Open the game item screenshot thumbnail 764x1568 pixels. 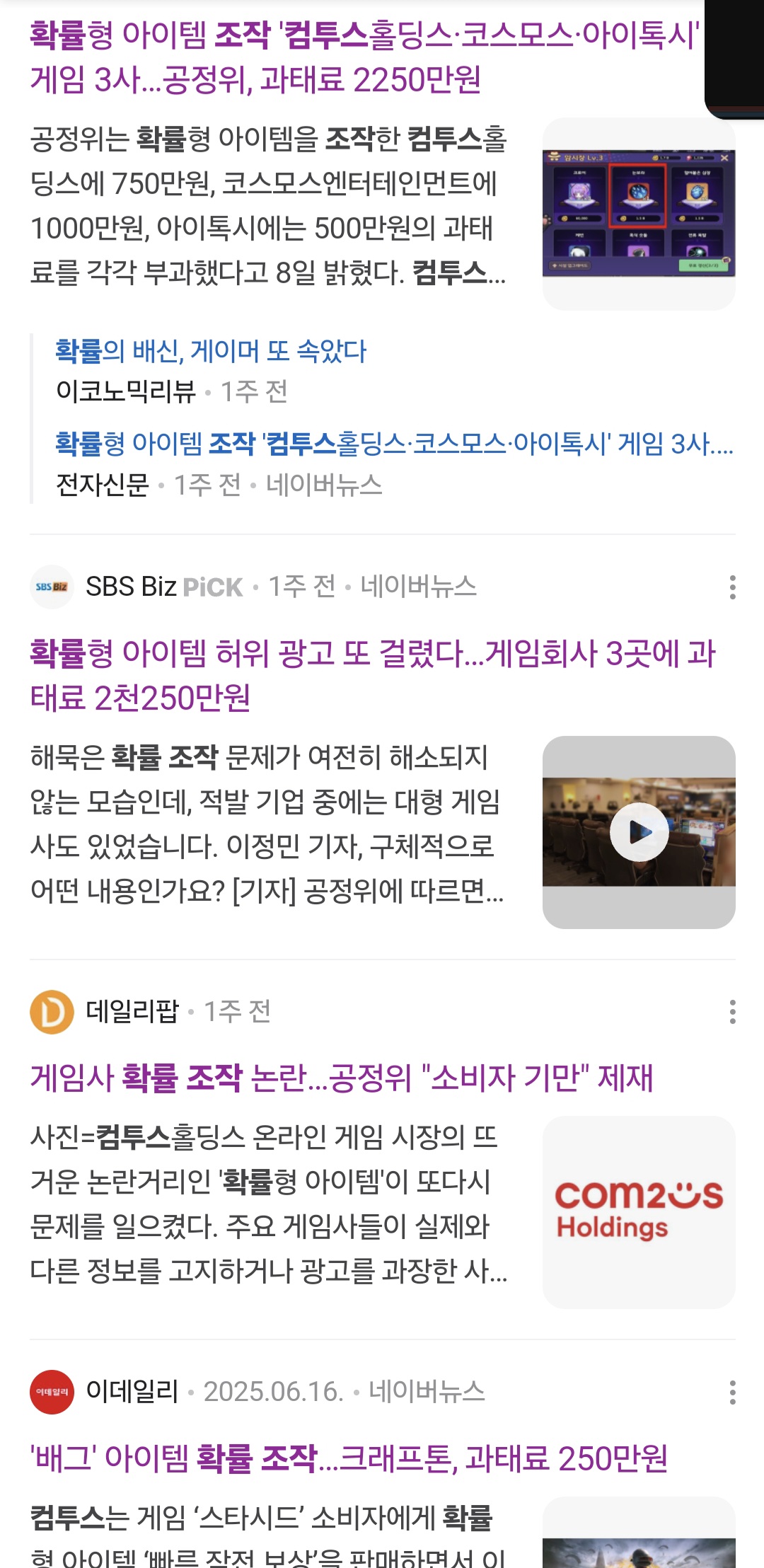[638, 214]
